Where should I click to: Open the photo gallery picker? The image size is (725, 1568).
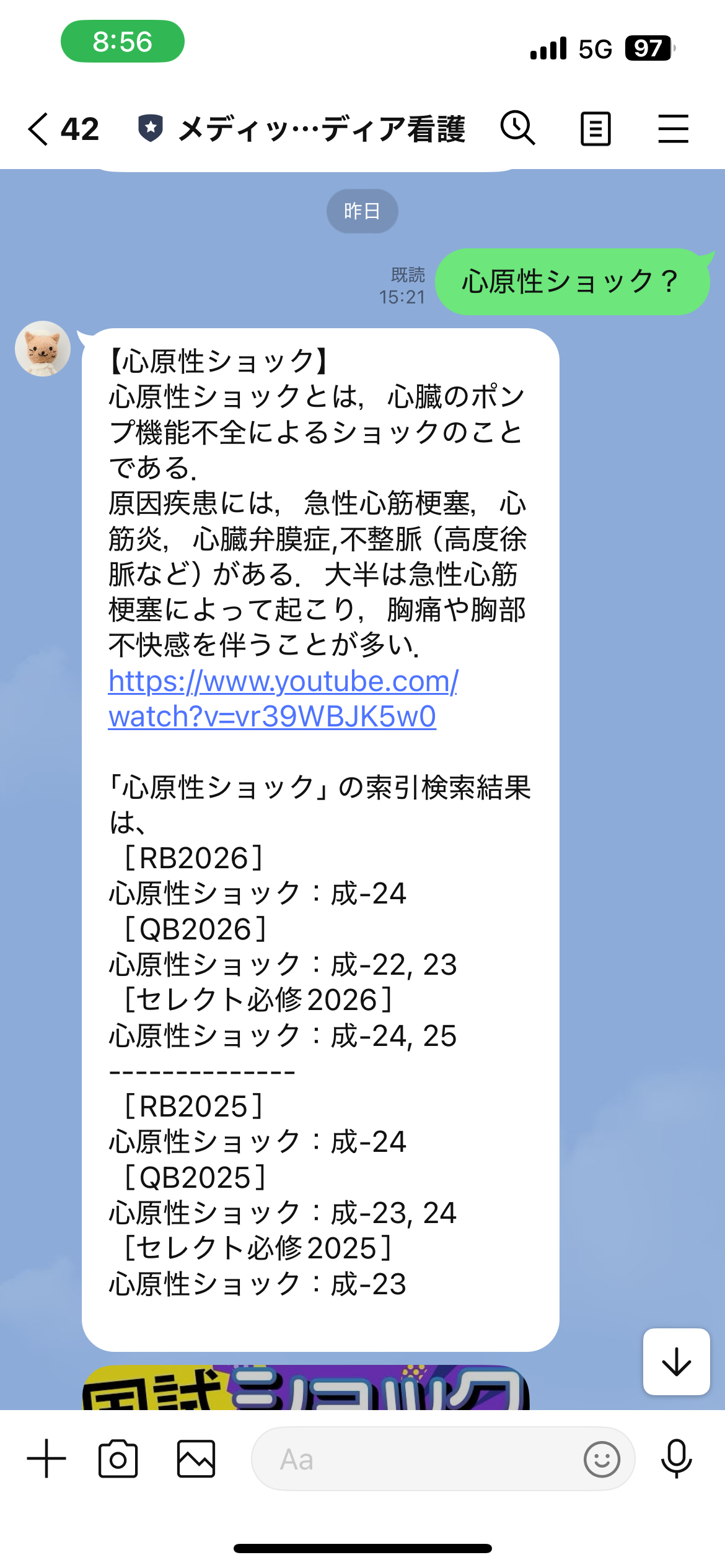tap(196, 1458)
